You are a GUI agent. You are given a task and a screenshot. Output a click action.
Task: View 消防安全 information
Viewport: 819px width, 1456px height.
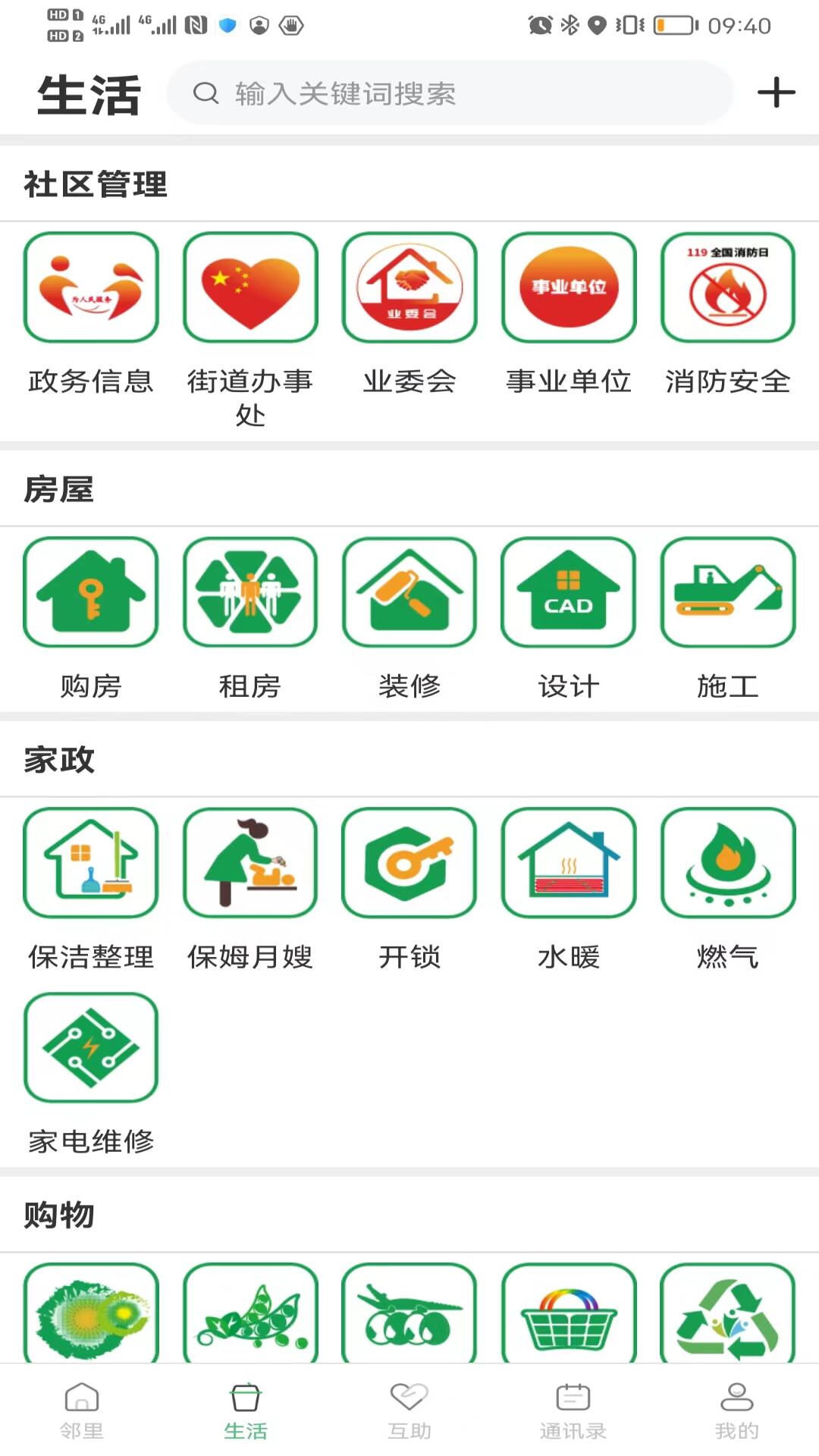click(728, 288)
